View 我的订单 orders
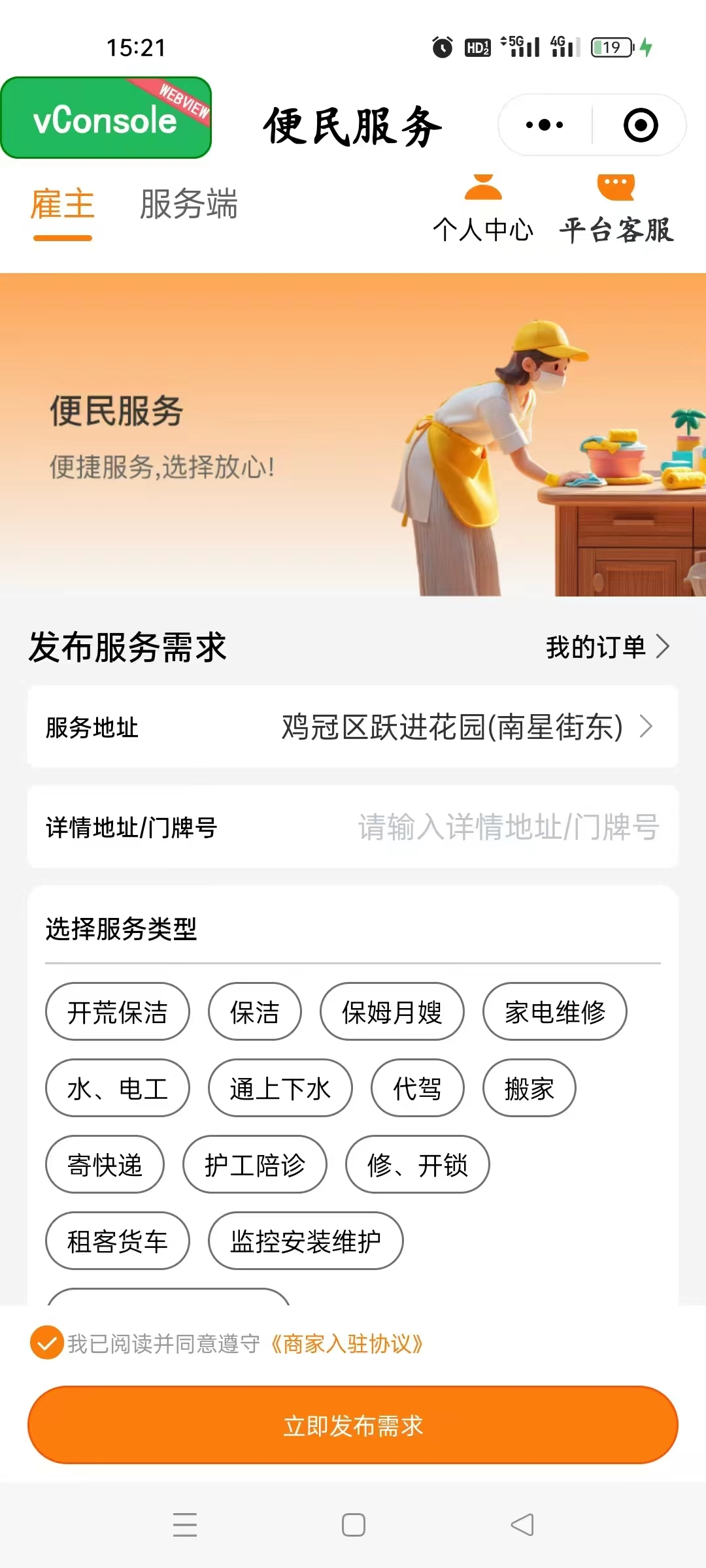706x1568 pixels. [607, 647]
